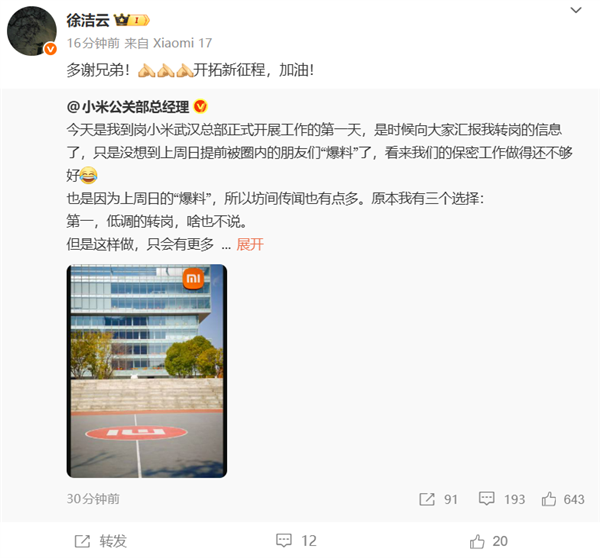Image resolution: width=600 pixels, height=558 pixels.
Task: Repost the quoted post with 91 shares
Action: click(438, 499)
